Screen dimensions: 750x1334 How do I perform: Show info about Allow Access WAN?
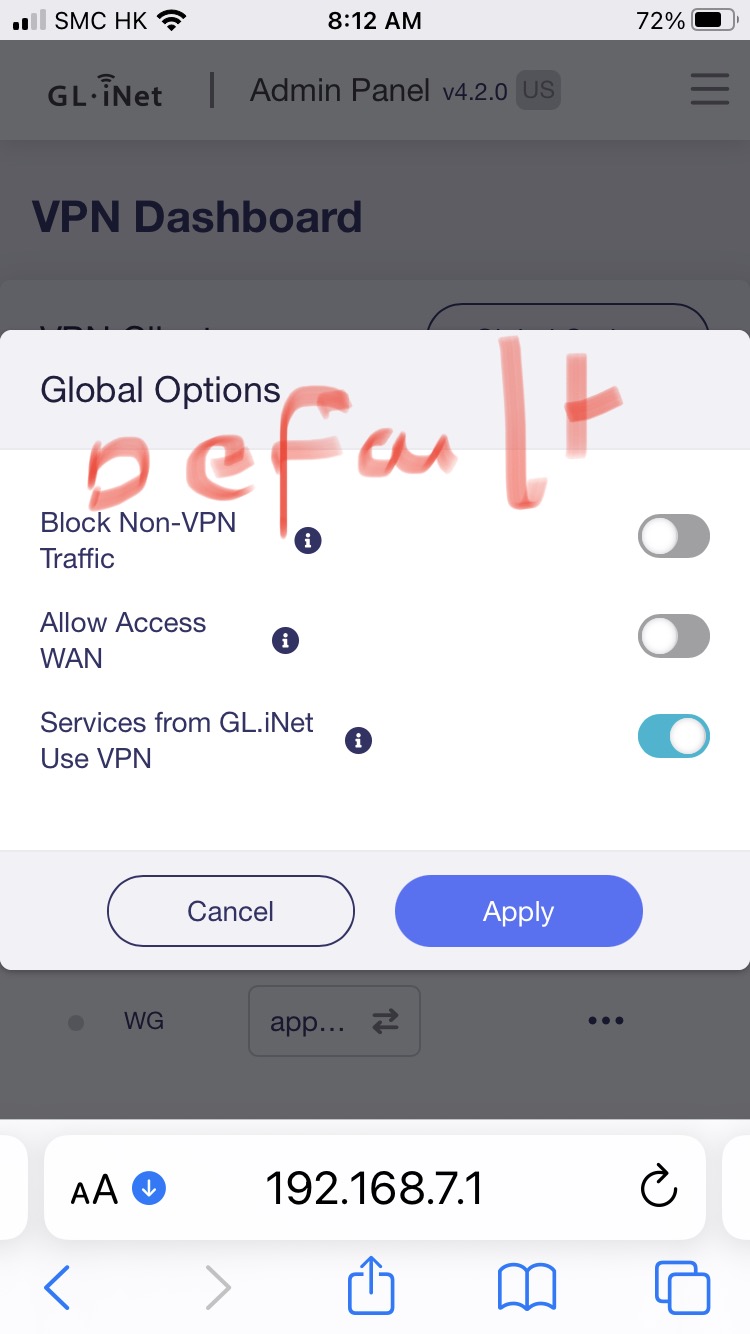coord(286,641)
